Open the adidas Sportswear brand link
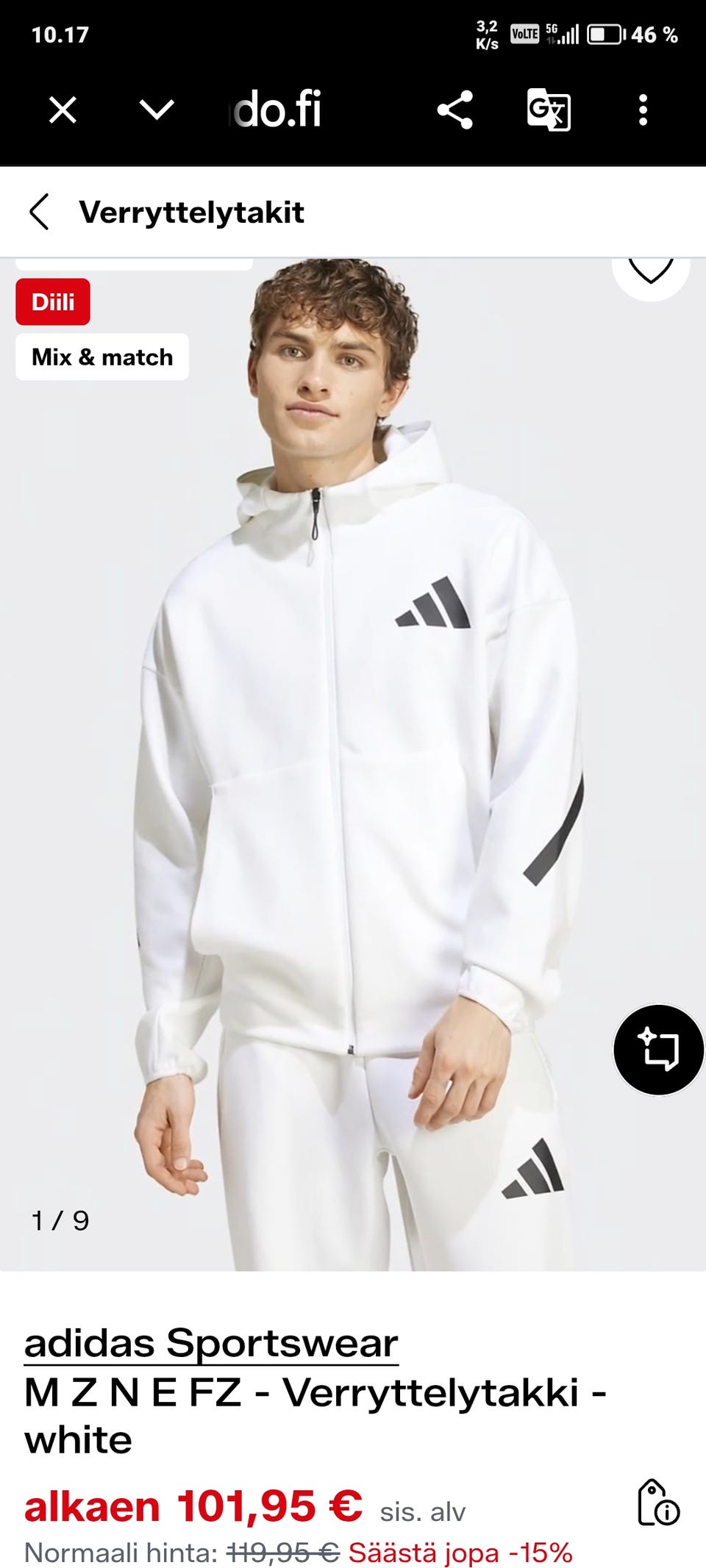This screenshot has width=706, height=1568. point(211,1343)
